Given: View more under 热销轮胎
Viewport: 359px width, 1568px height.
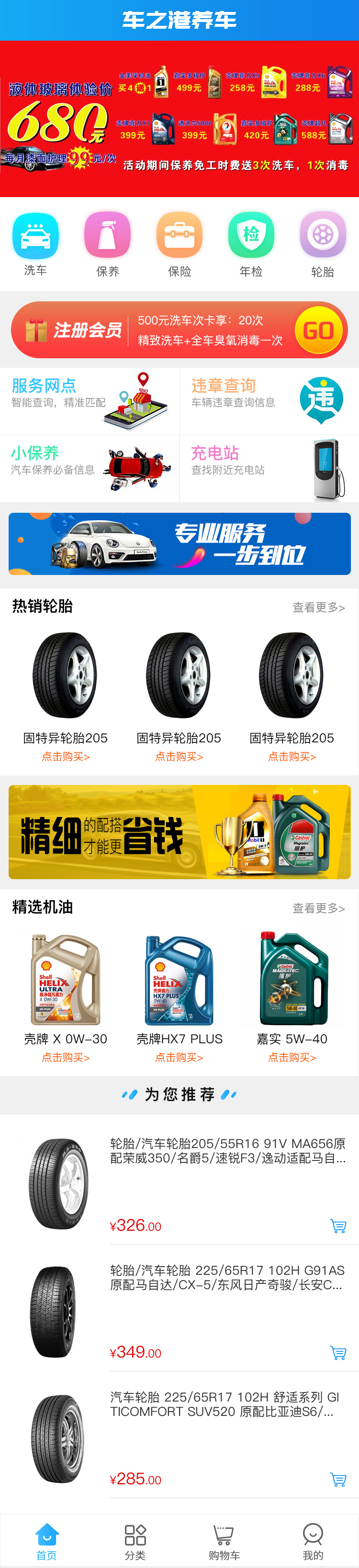Looking at the screenshot, I should (x=318, y=607).
